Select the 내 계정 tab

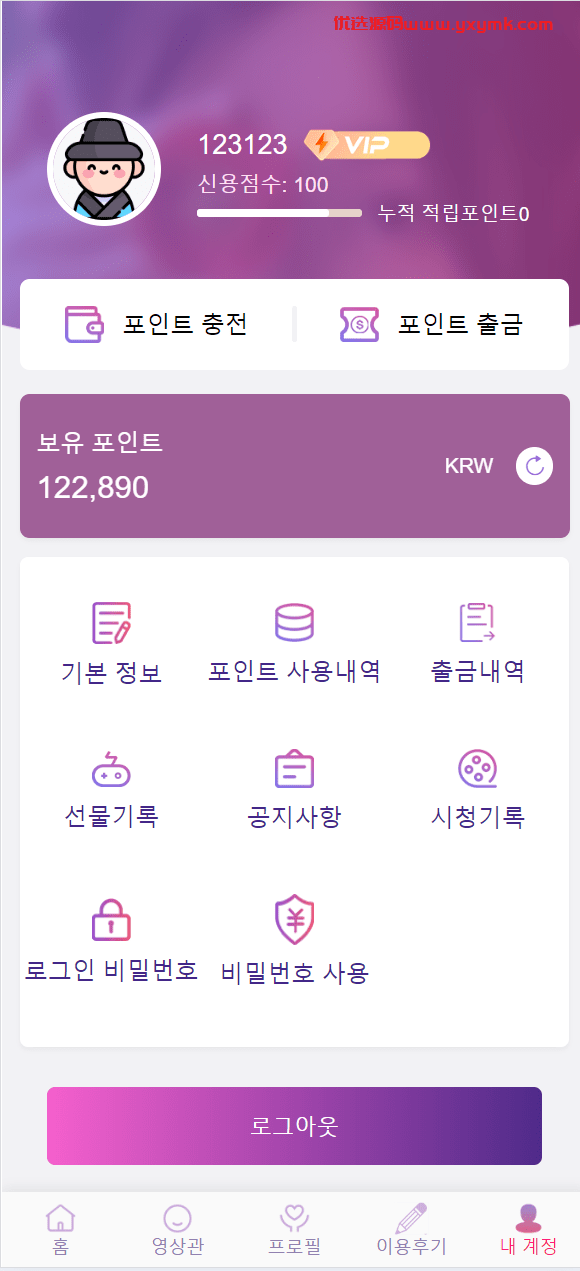pyautogui.click(x=528, y=1230)
